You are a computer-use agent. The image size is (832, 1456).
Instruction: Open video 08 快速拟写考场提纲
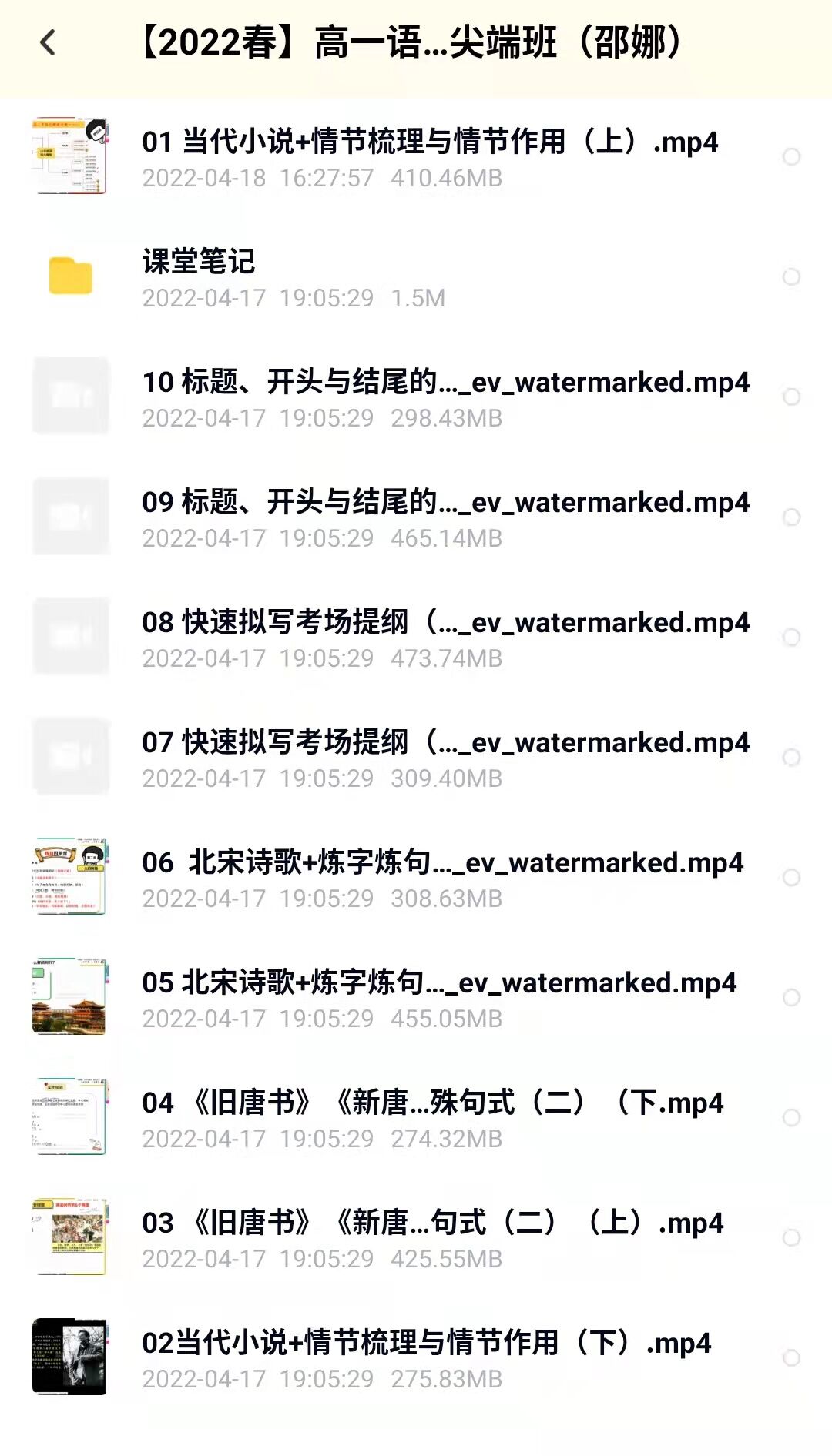[445, 623]
